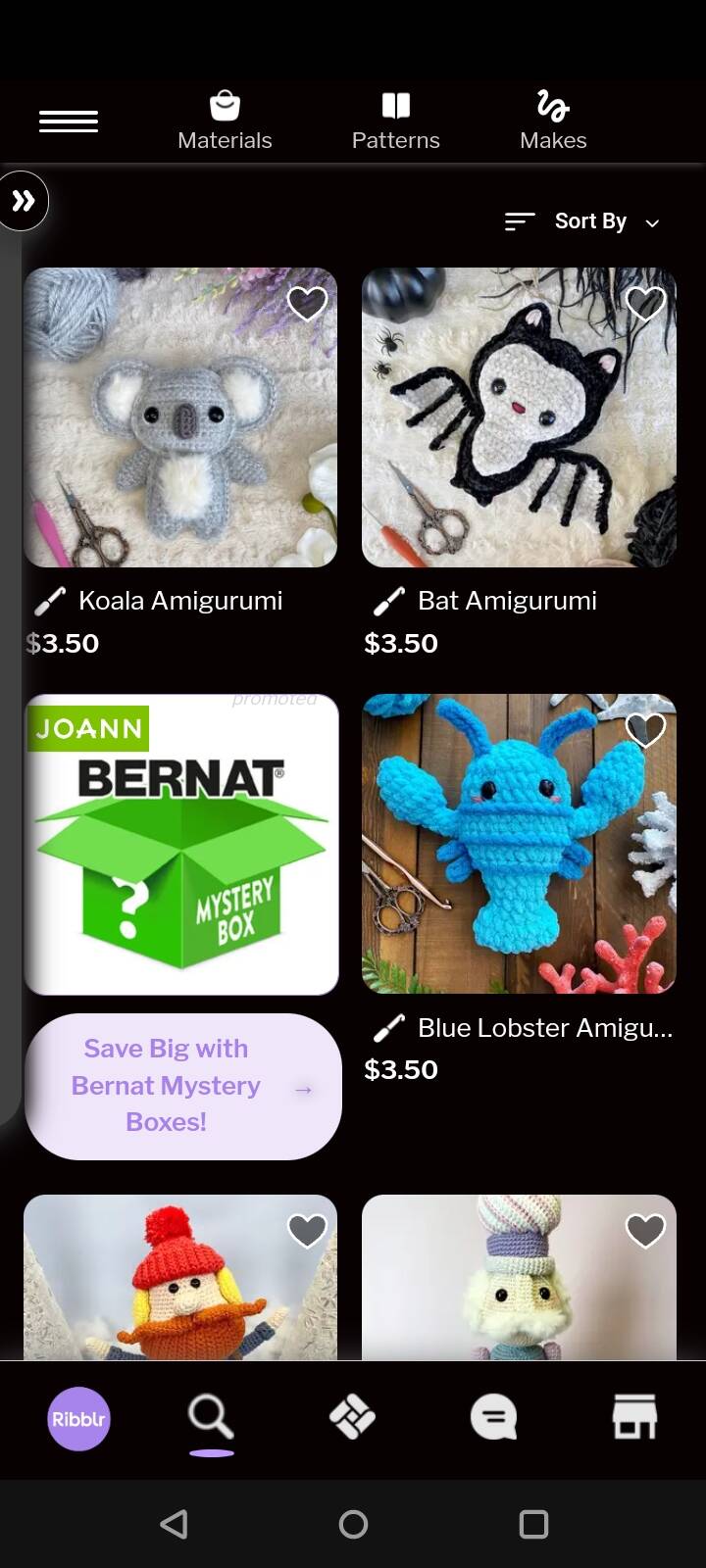Open the messages chat tab
This screenshot has height=1568, width=706.
click(x=493, y=1417)
